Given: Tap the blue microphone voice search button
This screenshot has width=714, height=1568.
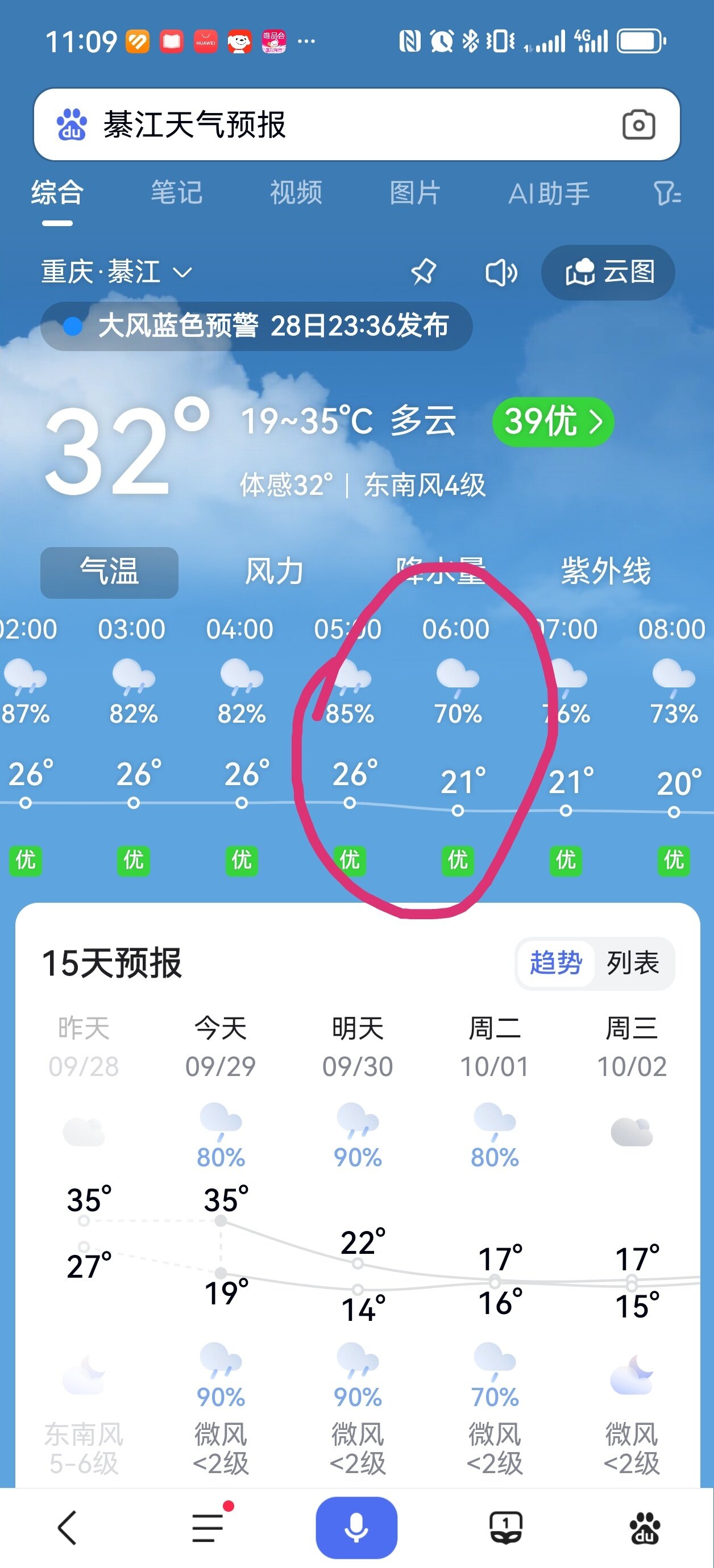Looking at the screenshot, I should point(356,1528).
